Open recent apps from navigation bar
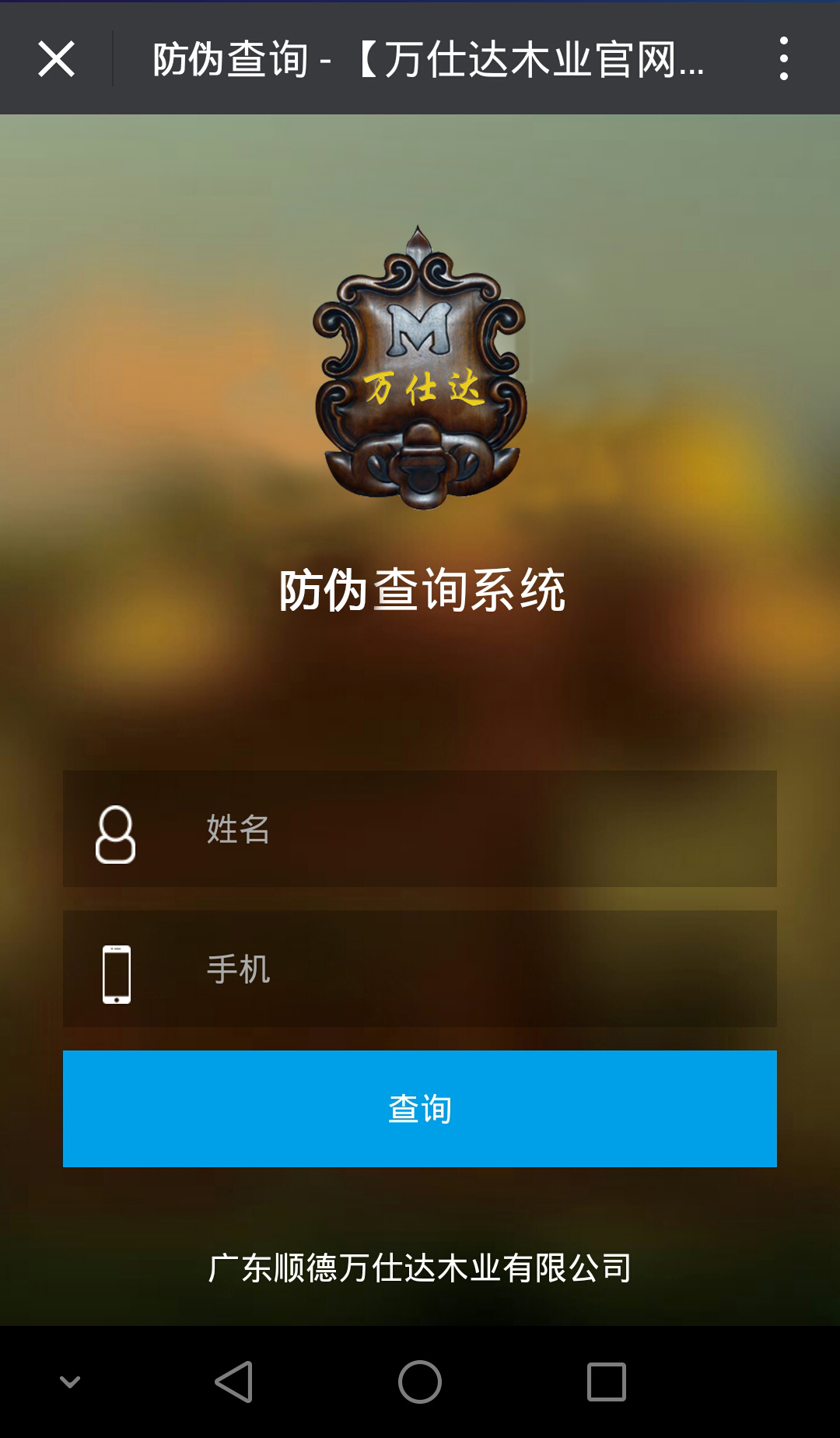Viewport: 840px width, 1438px height. click(606, 1382)
